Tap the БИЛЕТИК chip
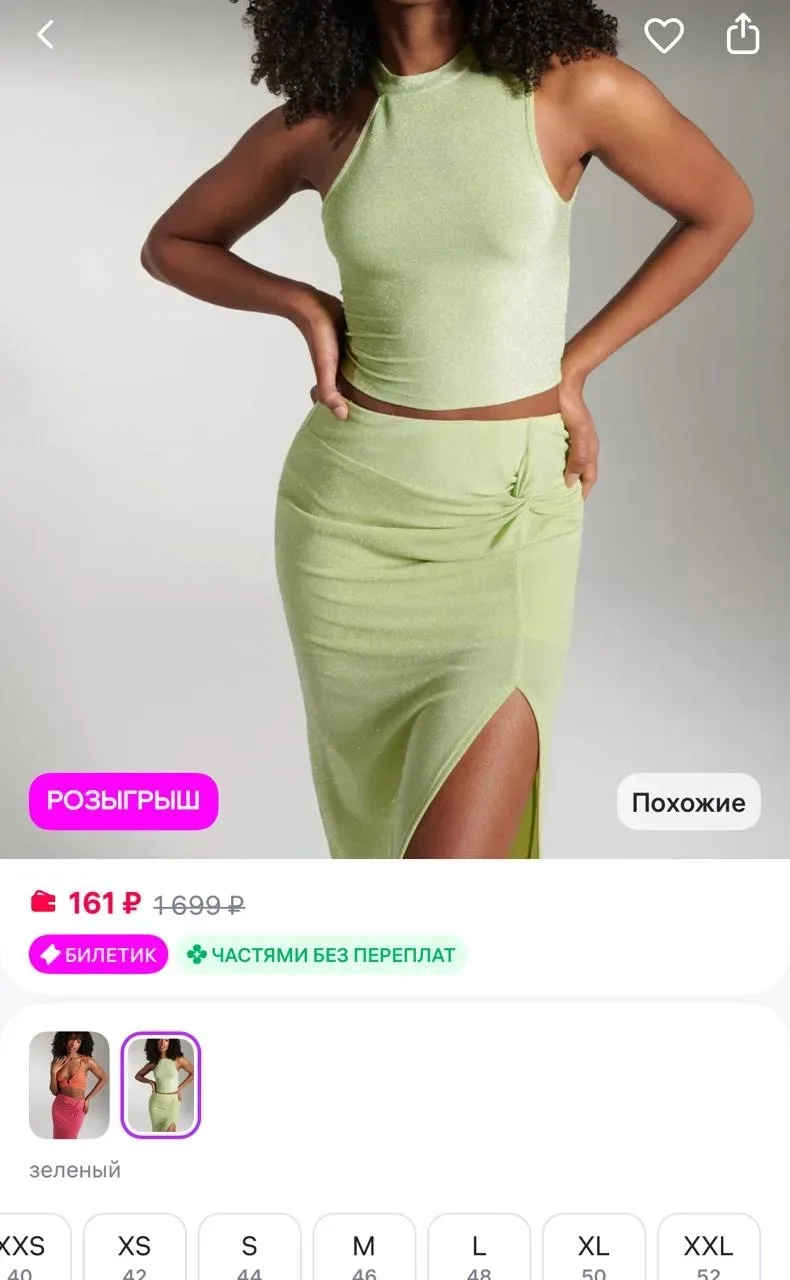The height and width of the screenshot is (1280, 790). (x=98, y=955)
